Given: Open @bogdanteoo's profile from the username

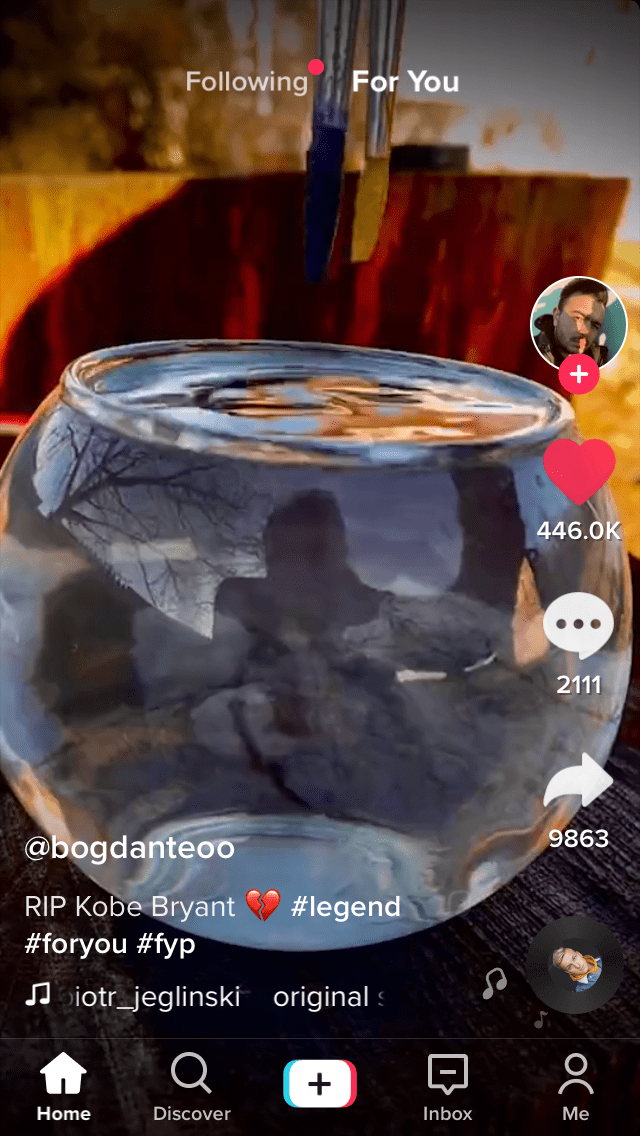Looking at the screenshot, I should coord(129,849).
